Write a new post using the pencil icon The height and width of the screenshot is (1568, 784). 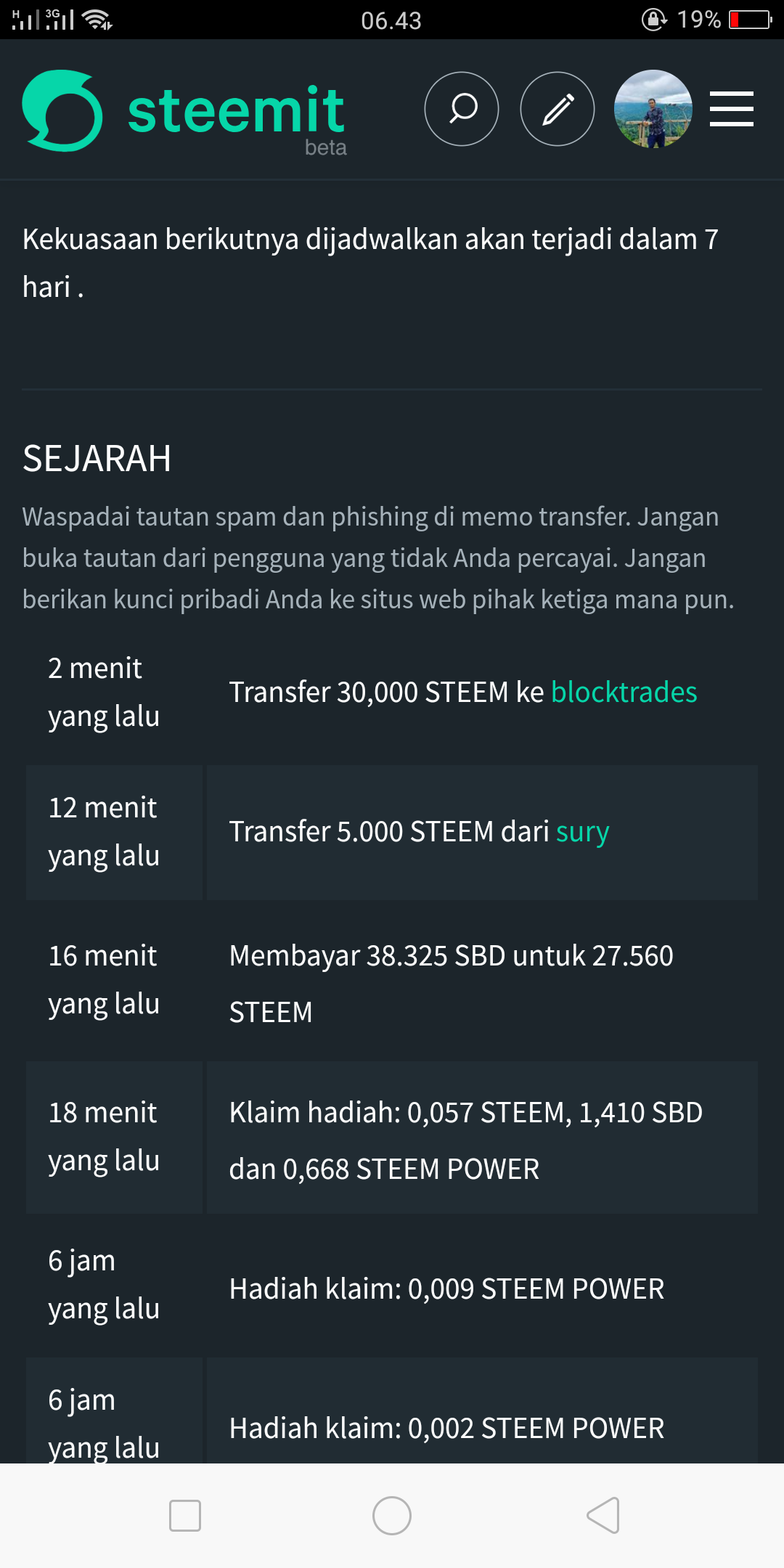pos(558,109)
